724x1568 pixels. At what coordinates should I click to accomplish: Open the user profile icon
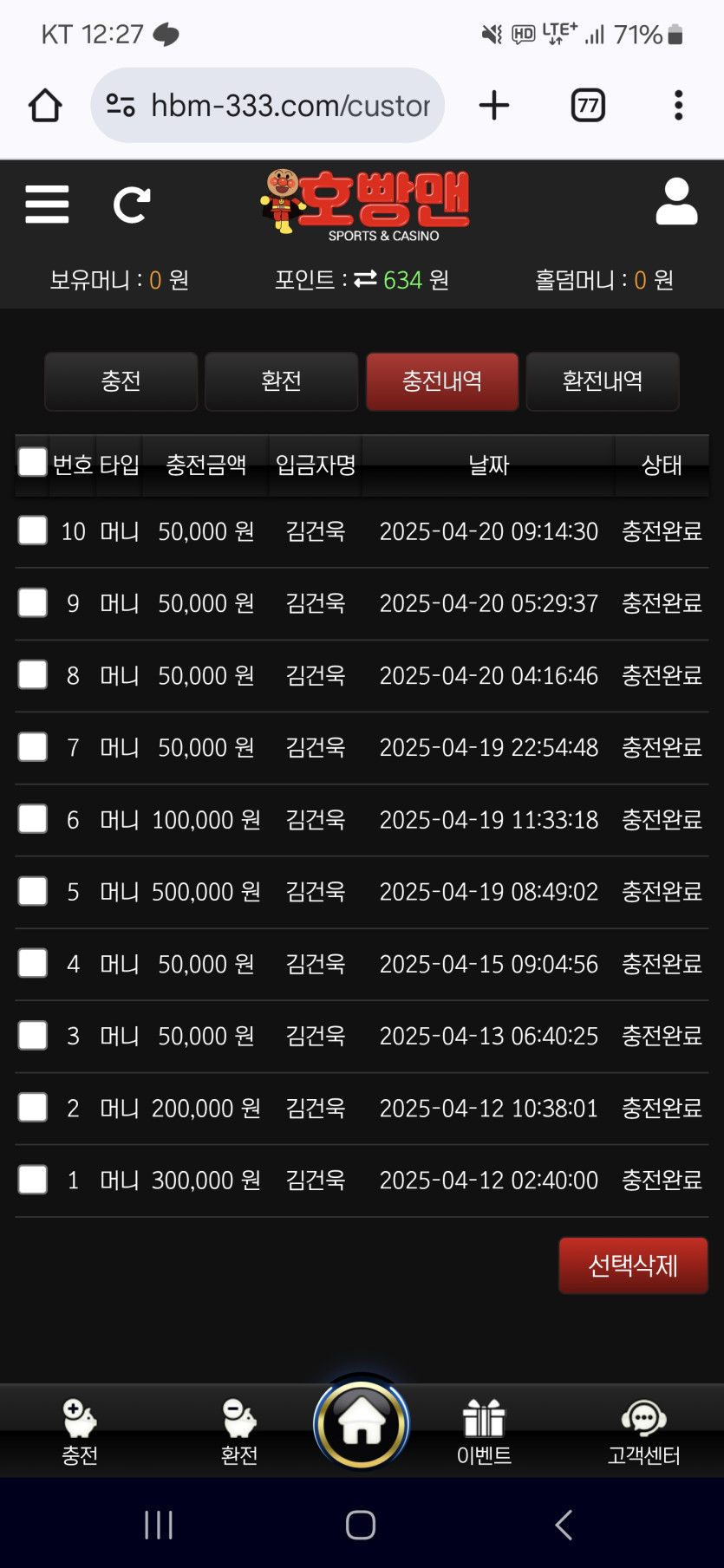tap(676, 202)
